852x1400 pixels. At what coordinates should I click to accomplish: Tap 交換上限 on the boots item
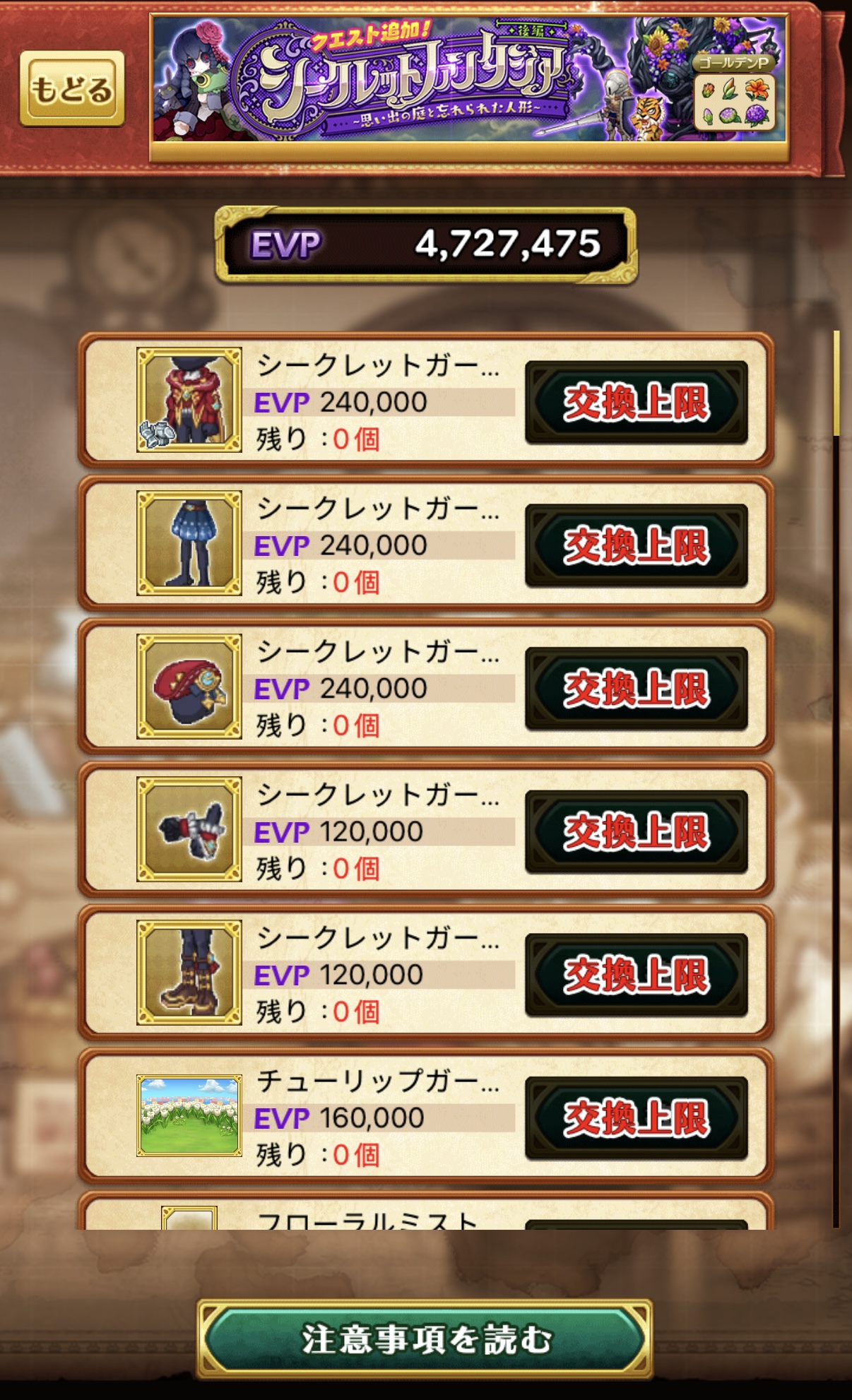pyautogui.click(x=636, y=975)
